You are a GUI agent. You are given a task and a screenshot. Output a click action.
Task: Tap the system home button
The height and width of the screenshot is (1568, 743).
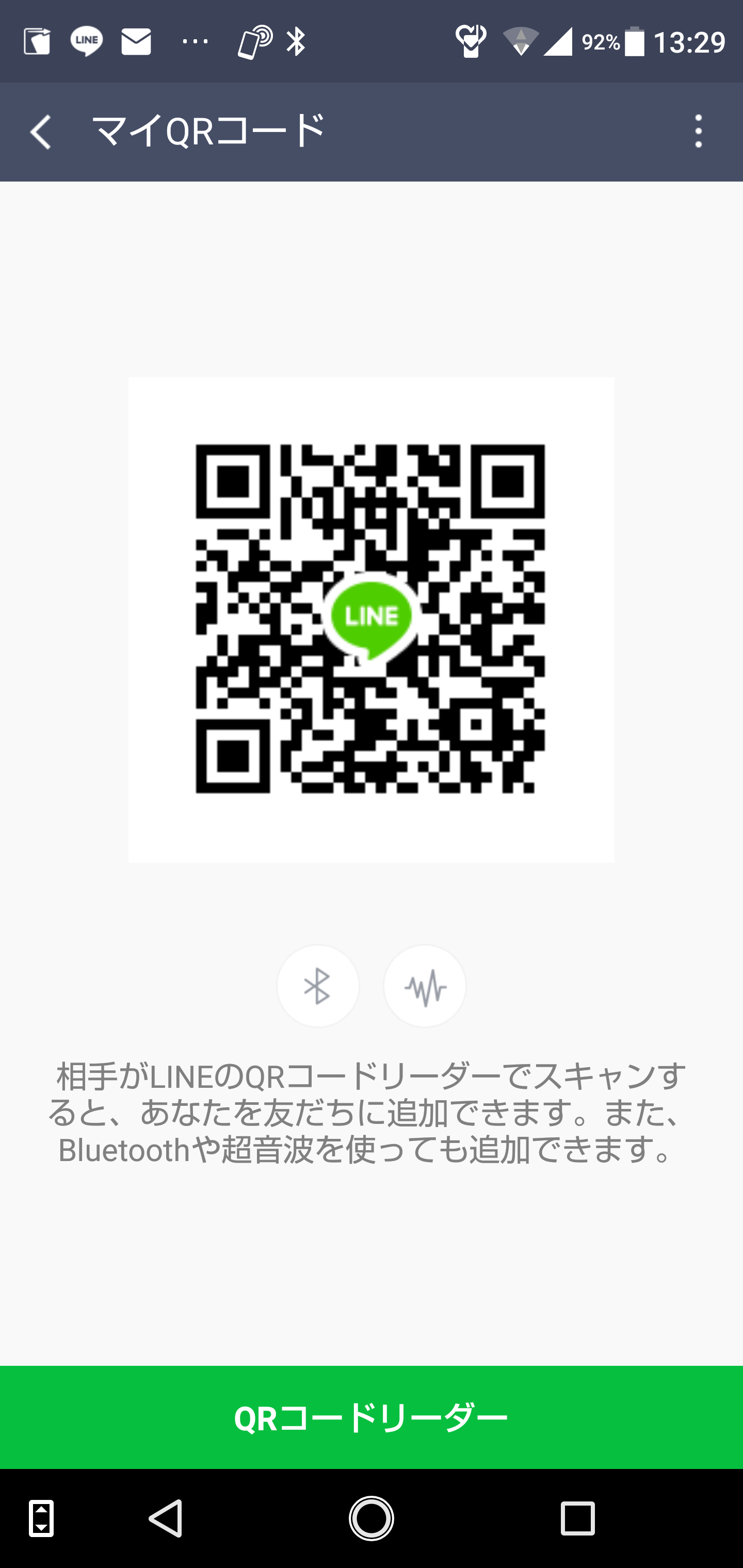pos(372,1518)
